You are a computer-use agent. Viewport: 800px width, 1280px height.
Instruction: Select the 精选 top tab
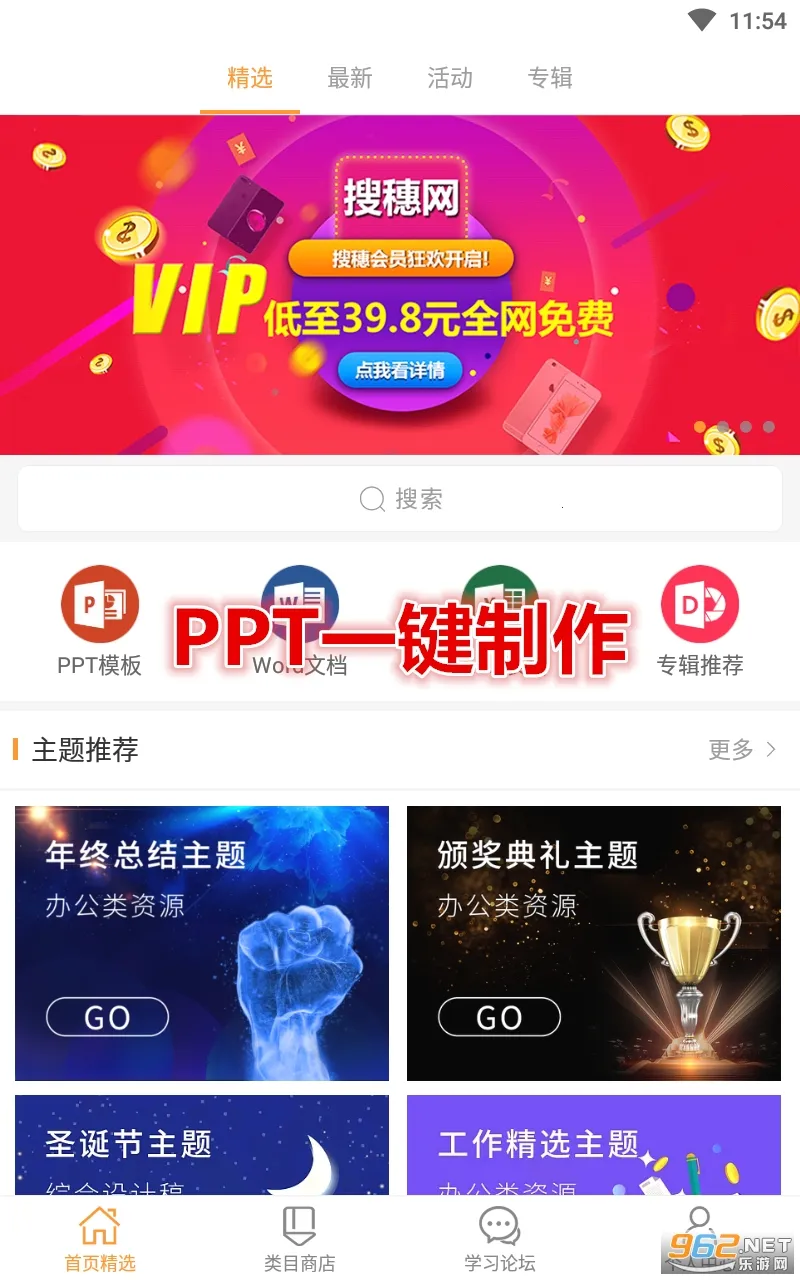(x=250, y=78)
